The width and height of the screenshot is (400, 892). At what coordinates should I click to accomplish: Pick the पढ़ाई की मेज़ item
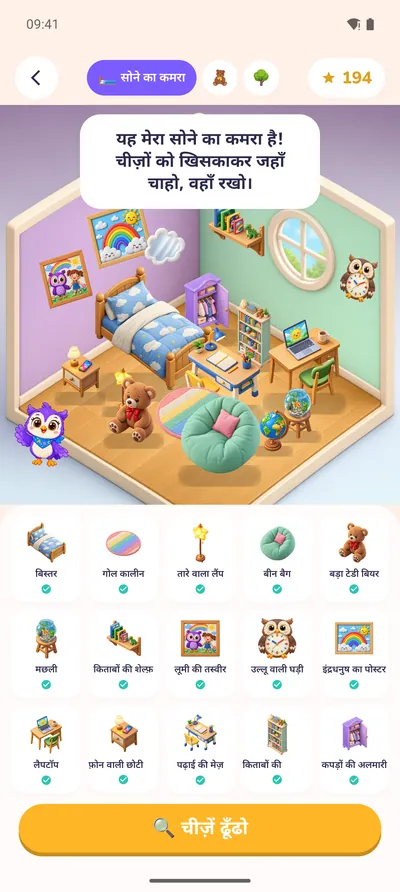coord(200,750)
